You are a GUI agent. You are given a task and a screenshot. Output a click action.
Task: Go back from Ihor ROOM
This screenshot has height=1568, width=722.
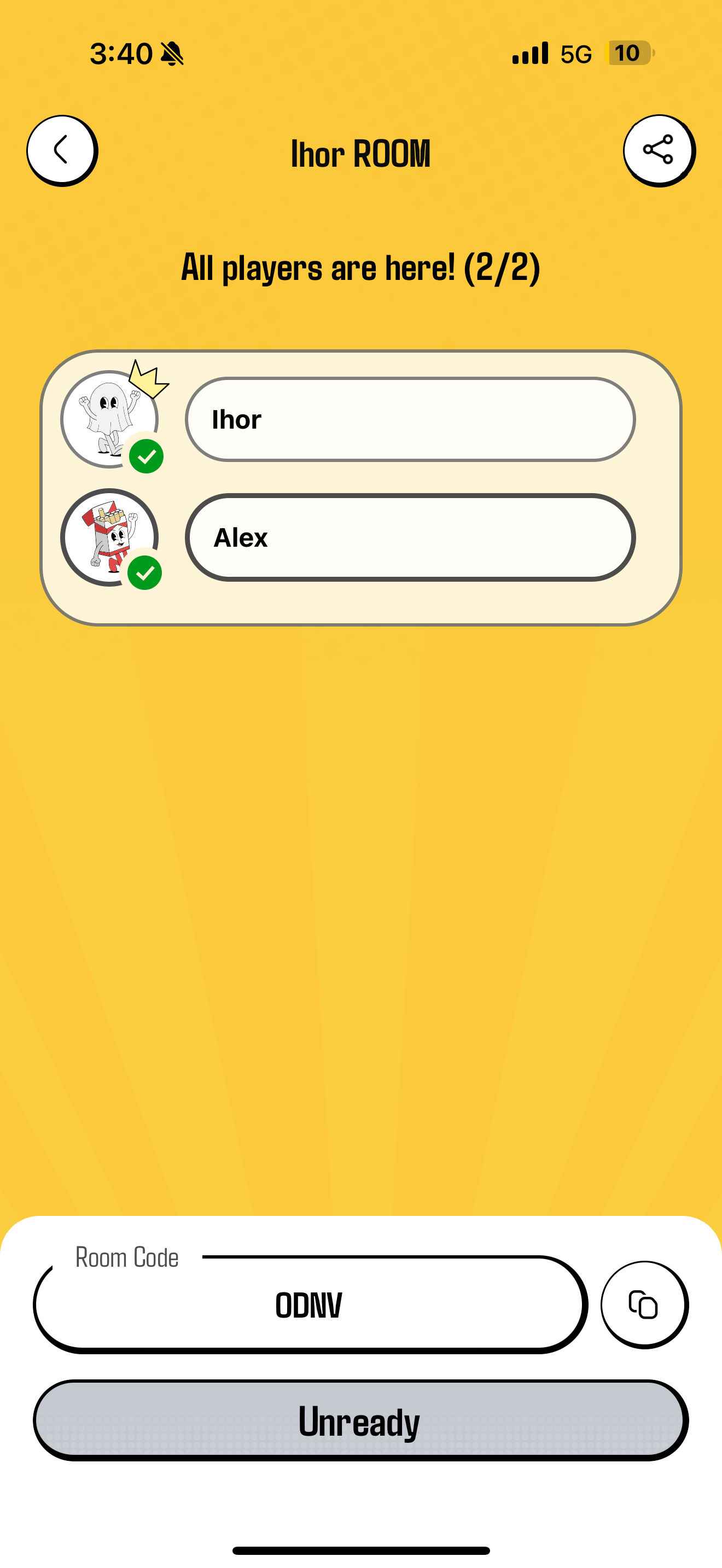[x=61, y=150]
